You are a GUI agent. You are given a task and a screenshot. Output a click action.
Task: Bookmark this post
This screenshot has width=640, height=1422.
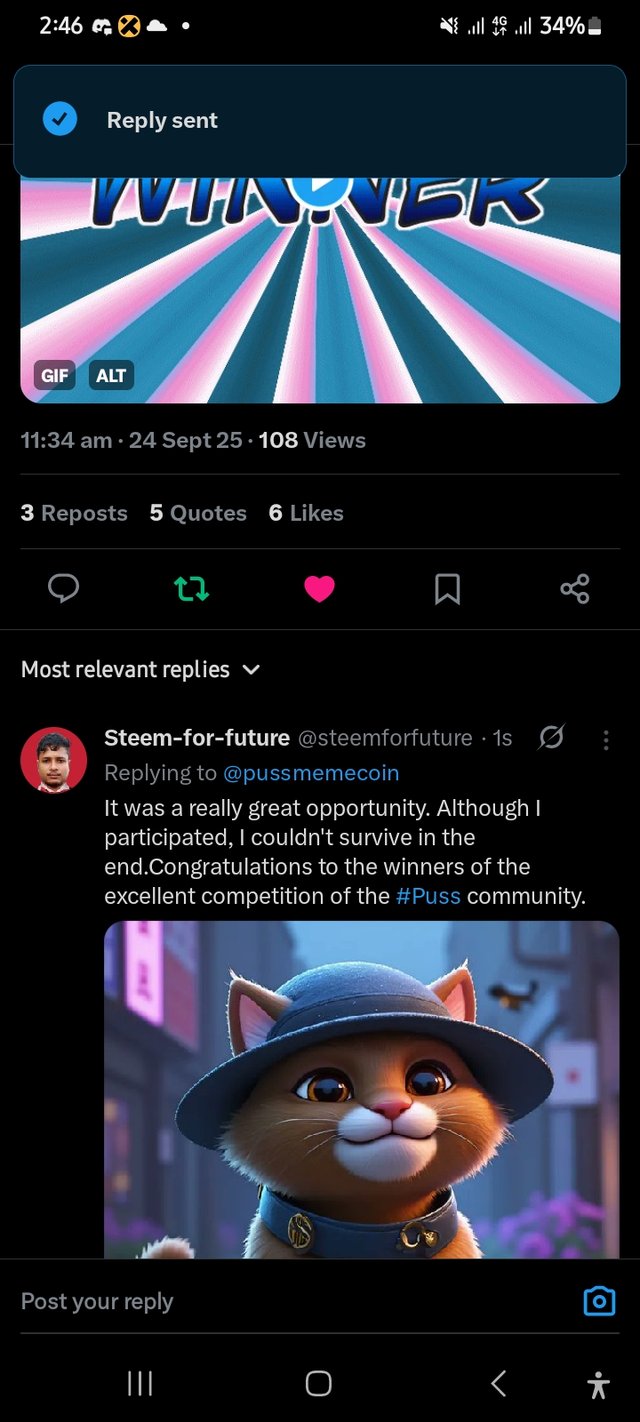(x=447, y=589)
